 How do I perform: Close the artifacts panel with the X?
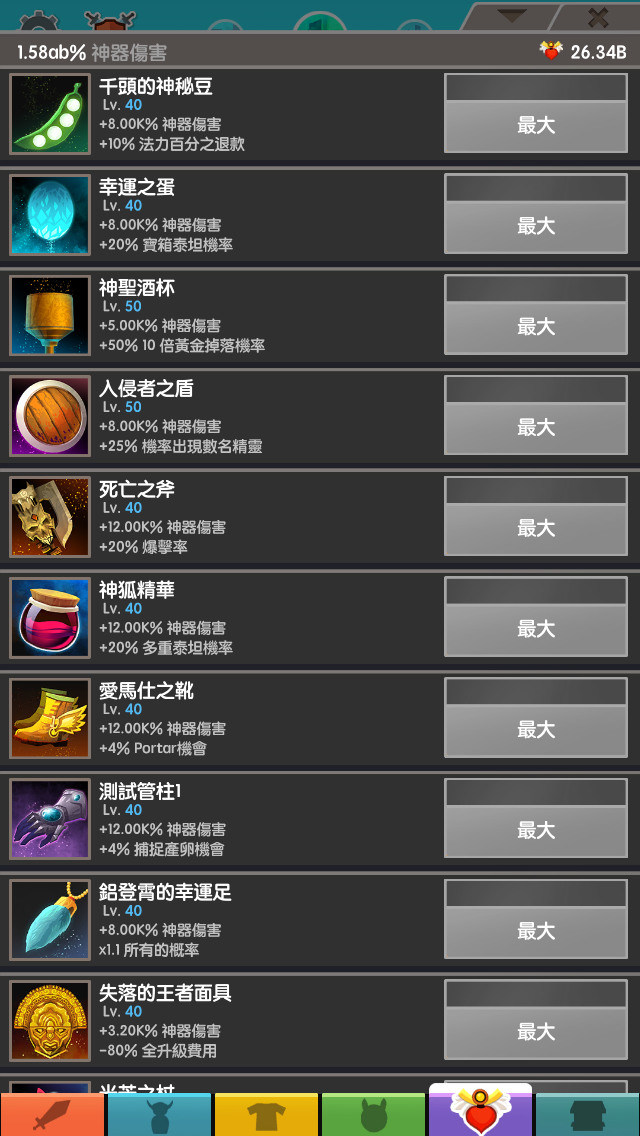597,16
